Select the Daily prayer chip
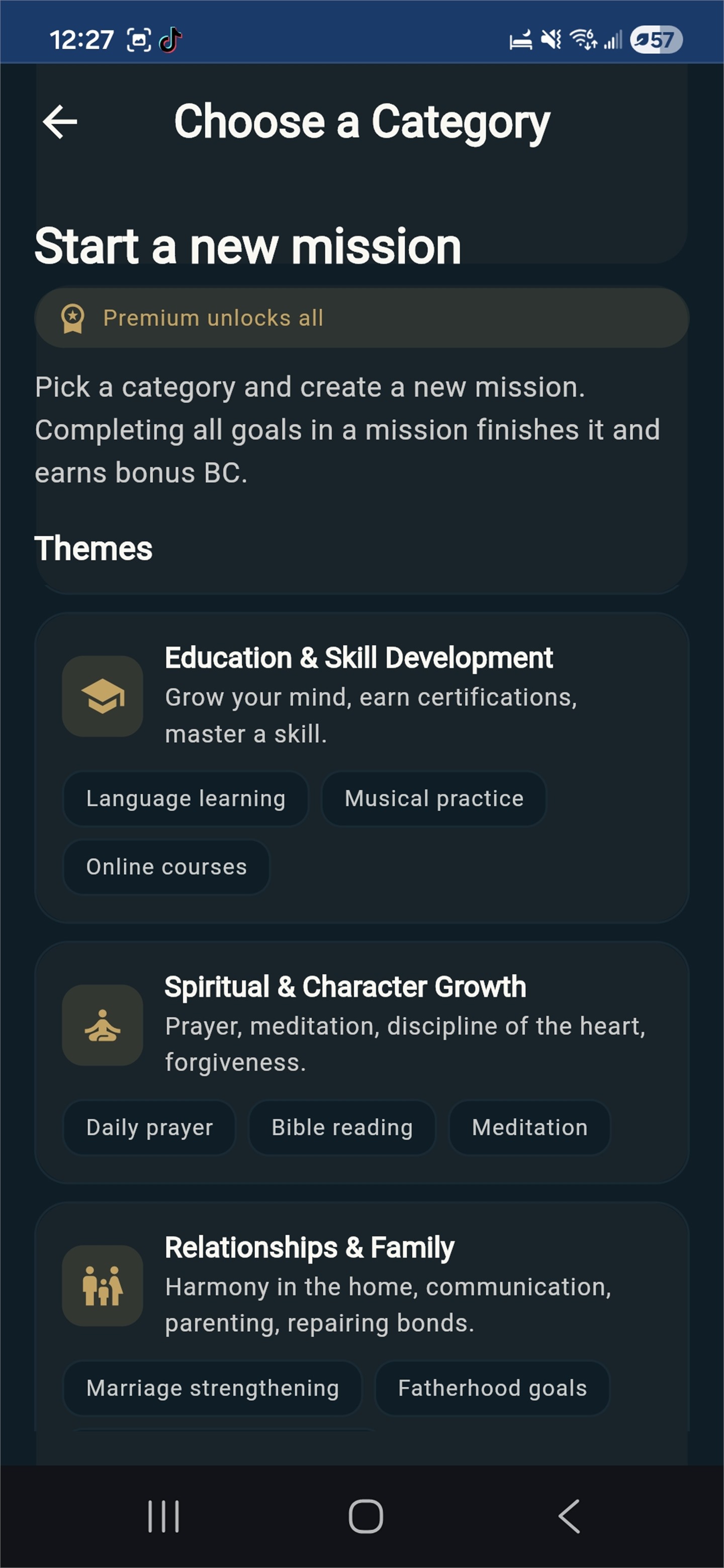Screen dimensions: 724x1568 click(149, 1127)
